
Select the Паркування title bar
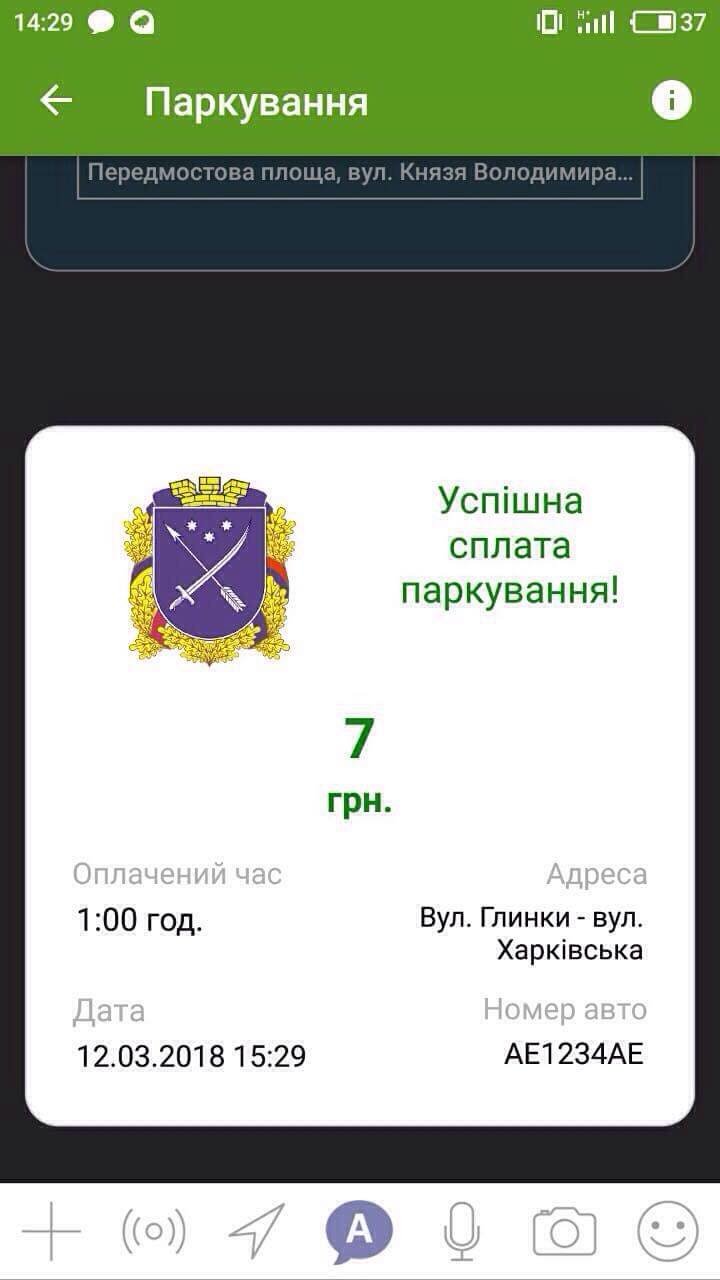(257, 99)
